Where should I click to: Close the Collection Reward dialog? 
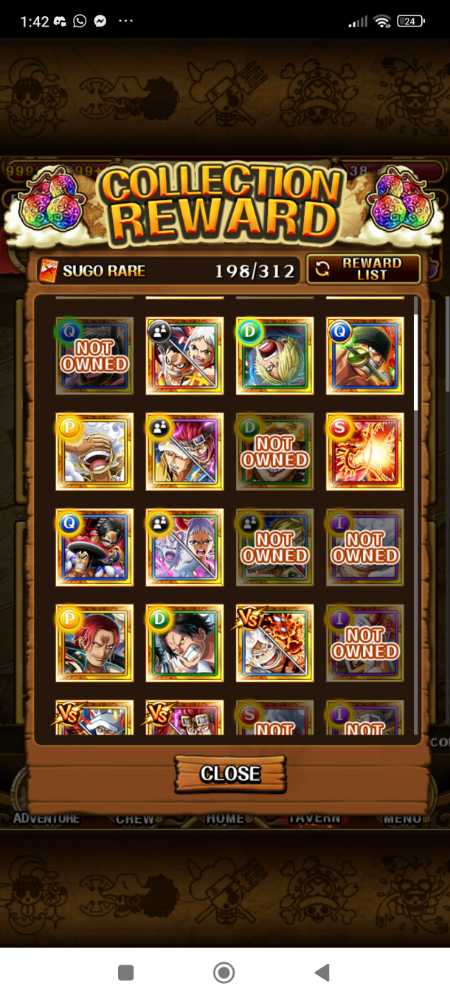click(x=230, y=774)
